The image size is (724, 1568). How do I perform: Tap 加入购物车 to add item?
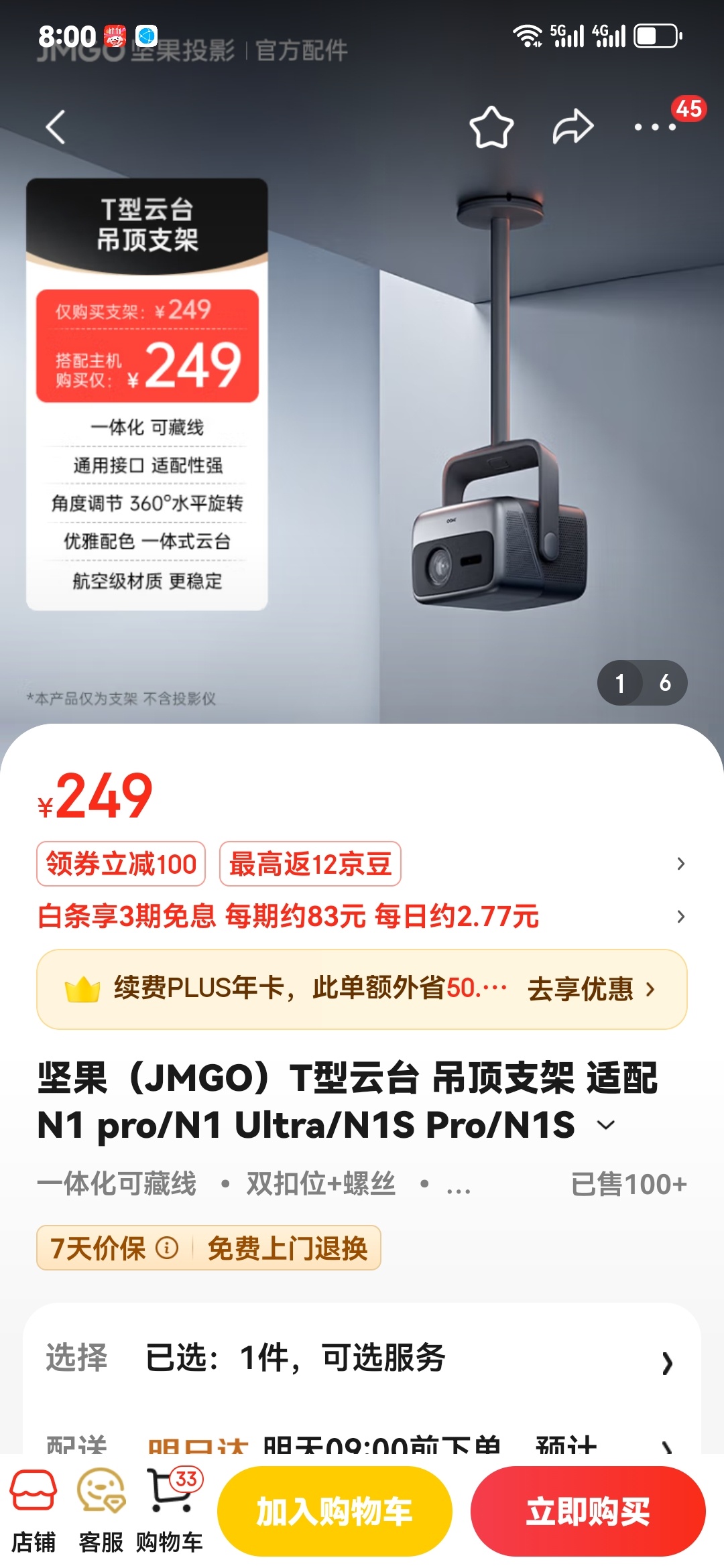(x=335, y=1512)
